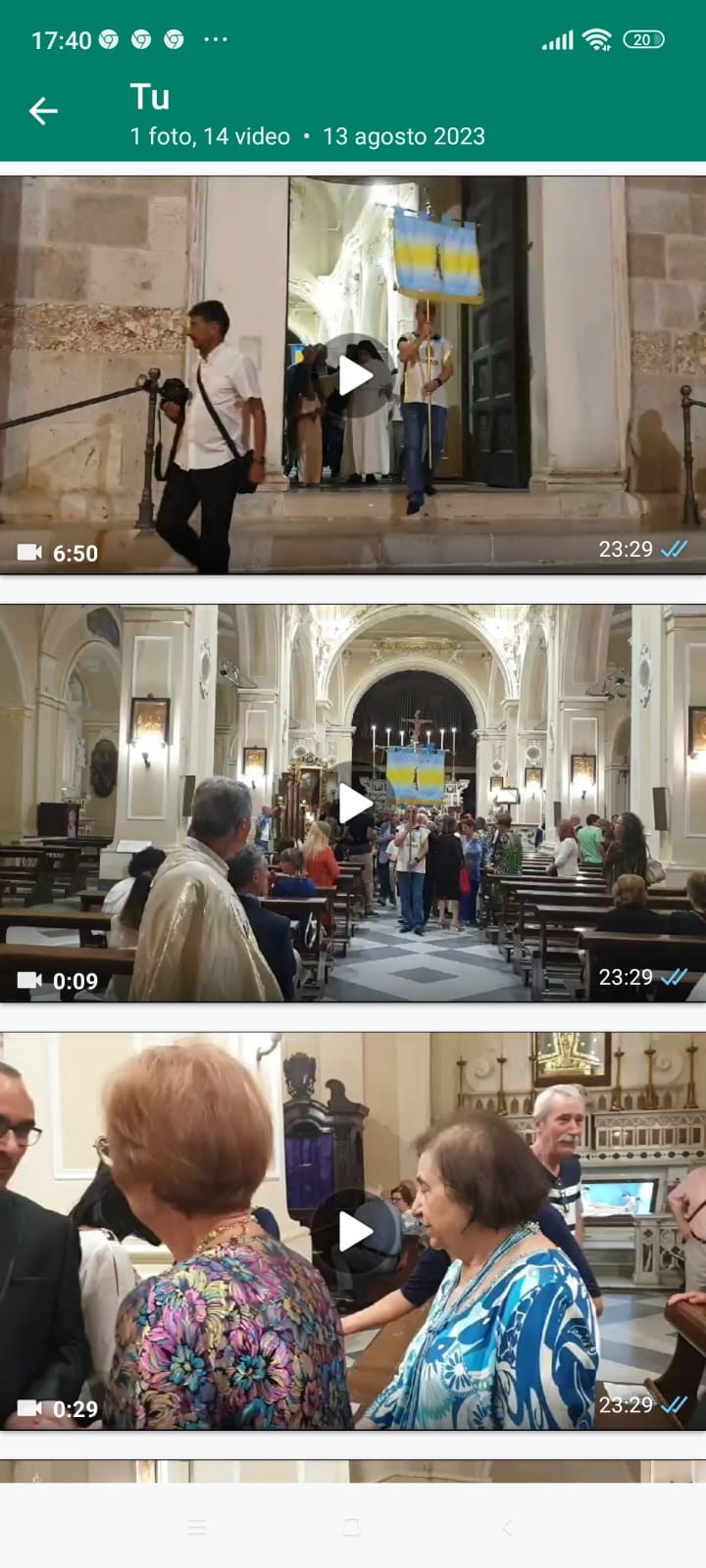Viewport: 706px width, 1568px height.
Task: Open the partially visible video at the bottom
Action: coord(353,1471)
